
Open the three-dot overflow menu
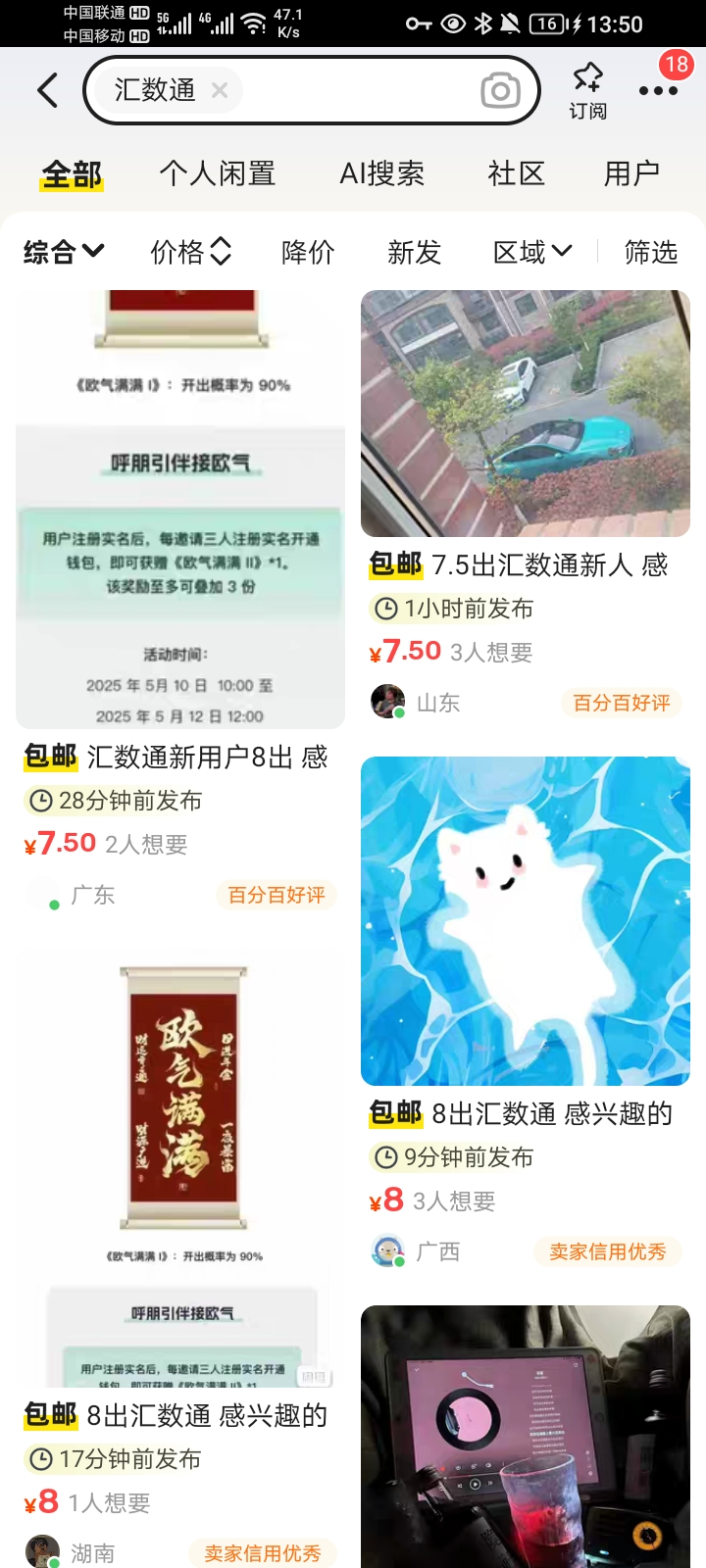pyautogui.click(x=658, y=90)
